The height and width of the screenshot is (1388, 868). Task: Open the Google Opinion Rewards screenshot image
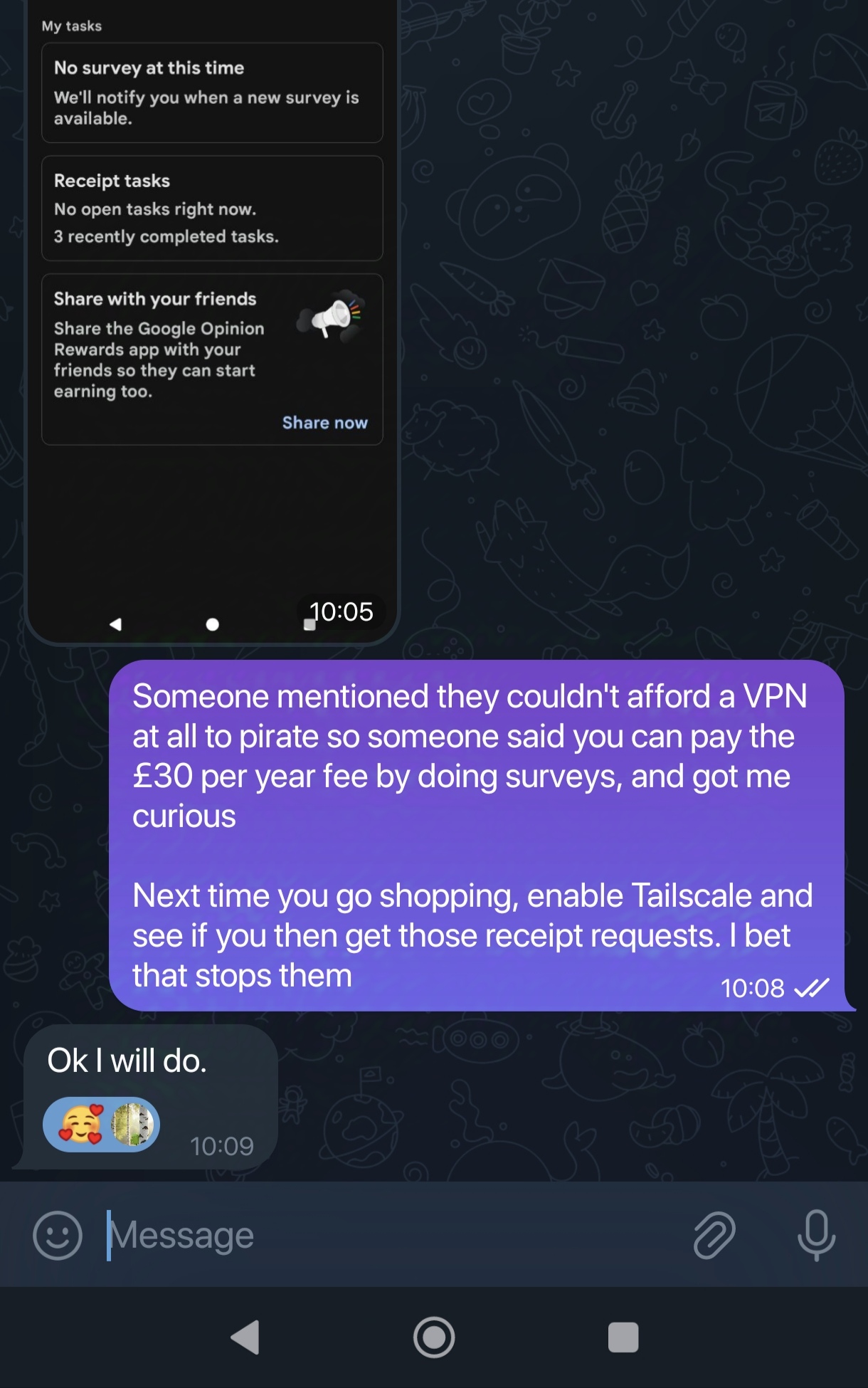[x=212, y=320]
